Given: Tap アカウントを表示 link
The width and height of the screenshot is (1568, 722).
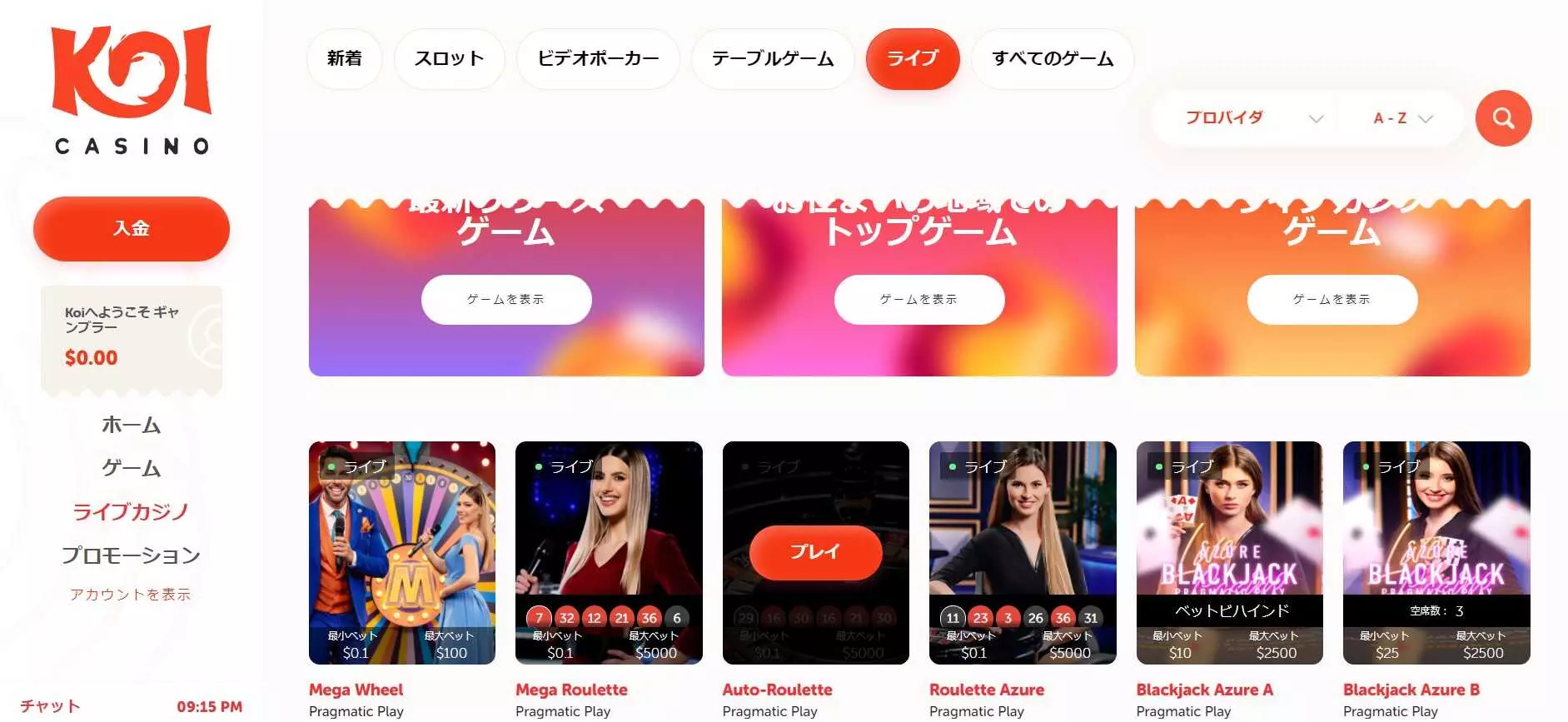Looking at the screenshot, I should [x=131, y=595].
